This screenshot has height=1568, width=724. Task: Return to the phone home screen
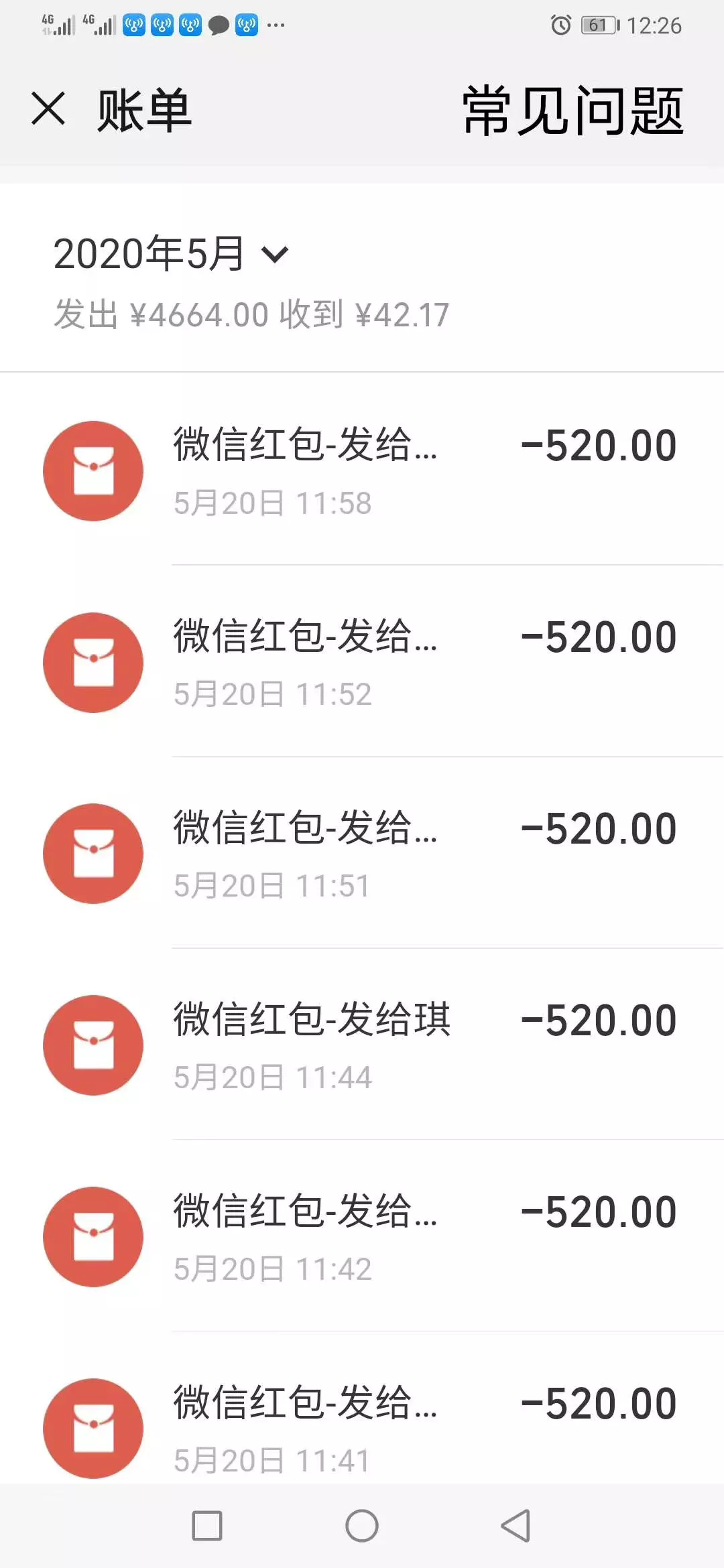[x=362, y=1526]
